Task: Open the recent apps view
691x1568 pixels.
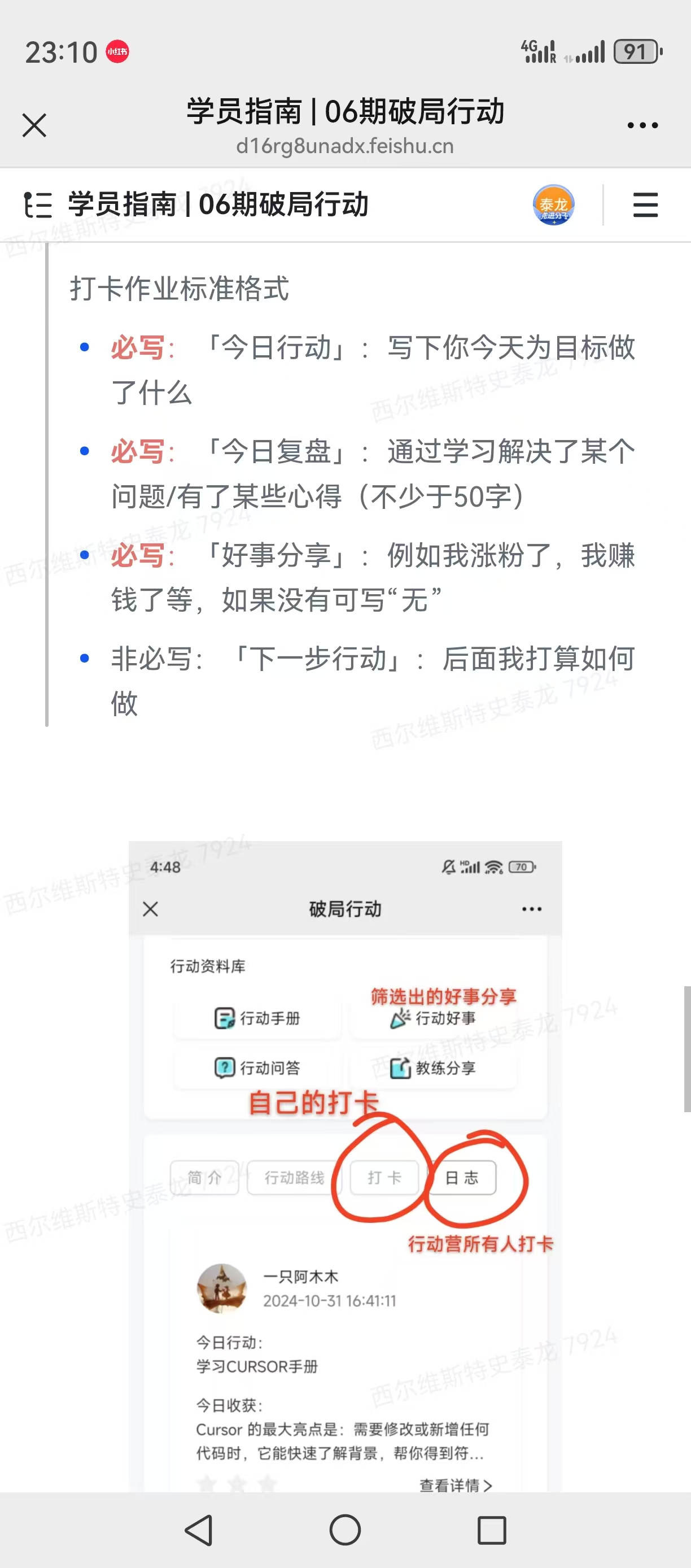Action: coord(492,1530)
